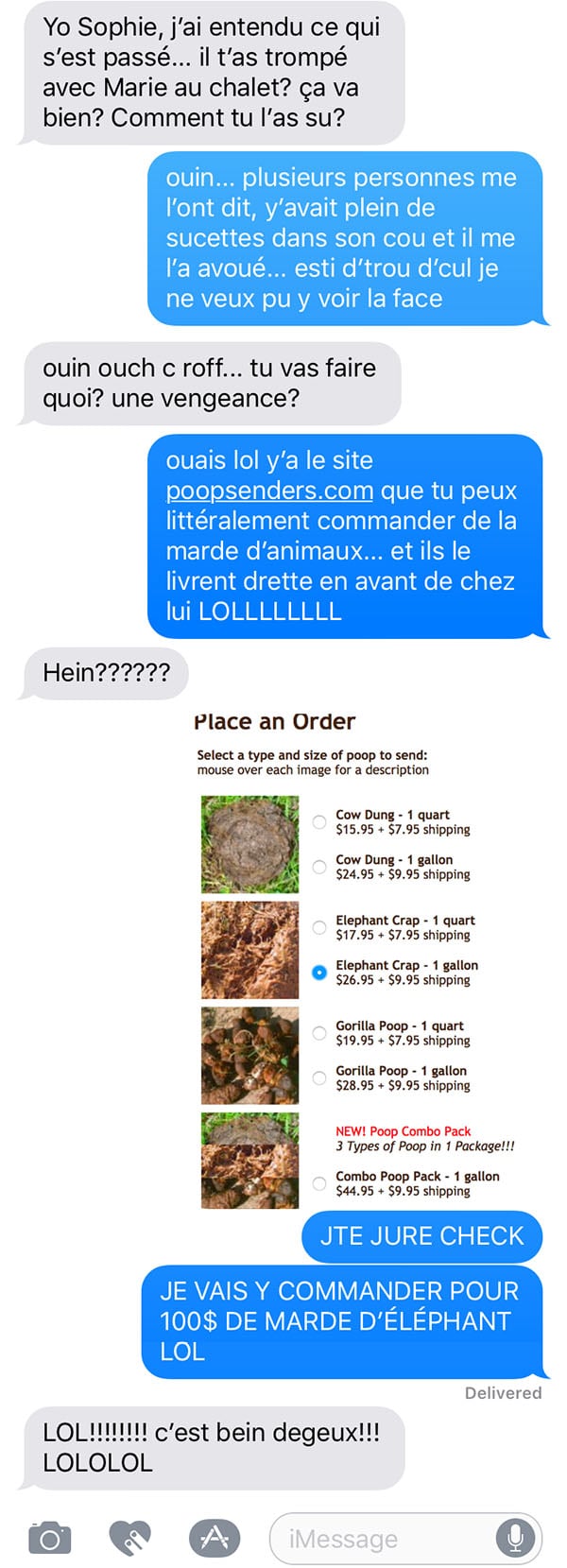The height and width of the screenshot is (1568, 567).
Task: Open the camera to attach a photo
Action: point(49,1538)
